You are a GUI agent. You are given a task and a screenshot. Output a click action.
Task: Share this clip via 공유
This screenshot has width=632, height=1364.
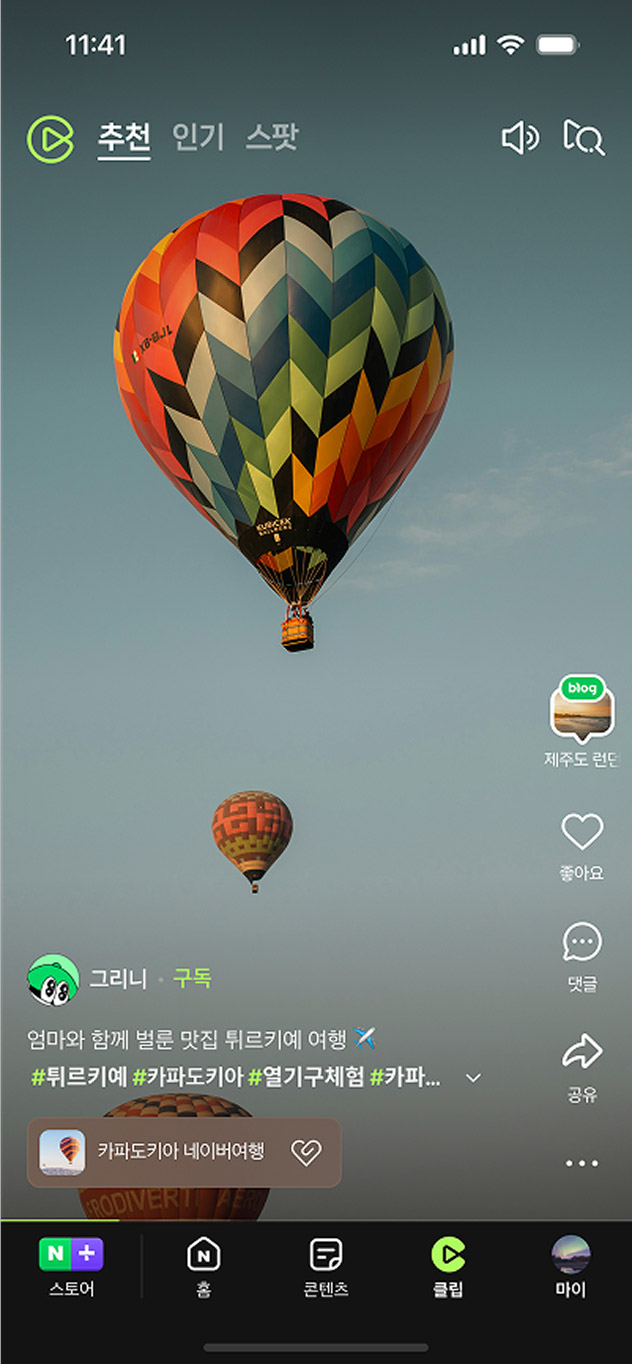[582, 1053]
